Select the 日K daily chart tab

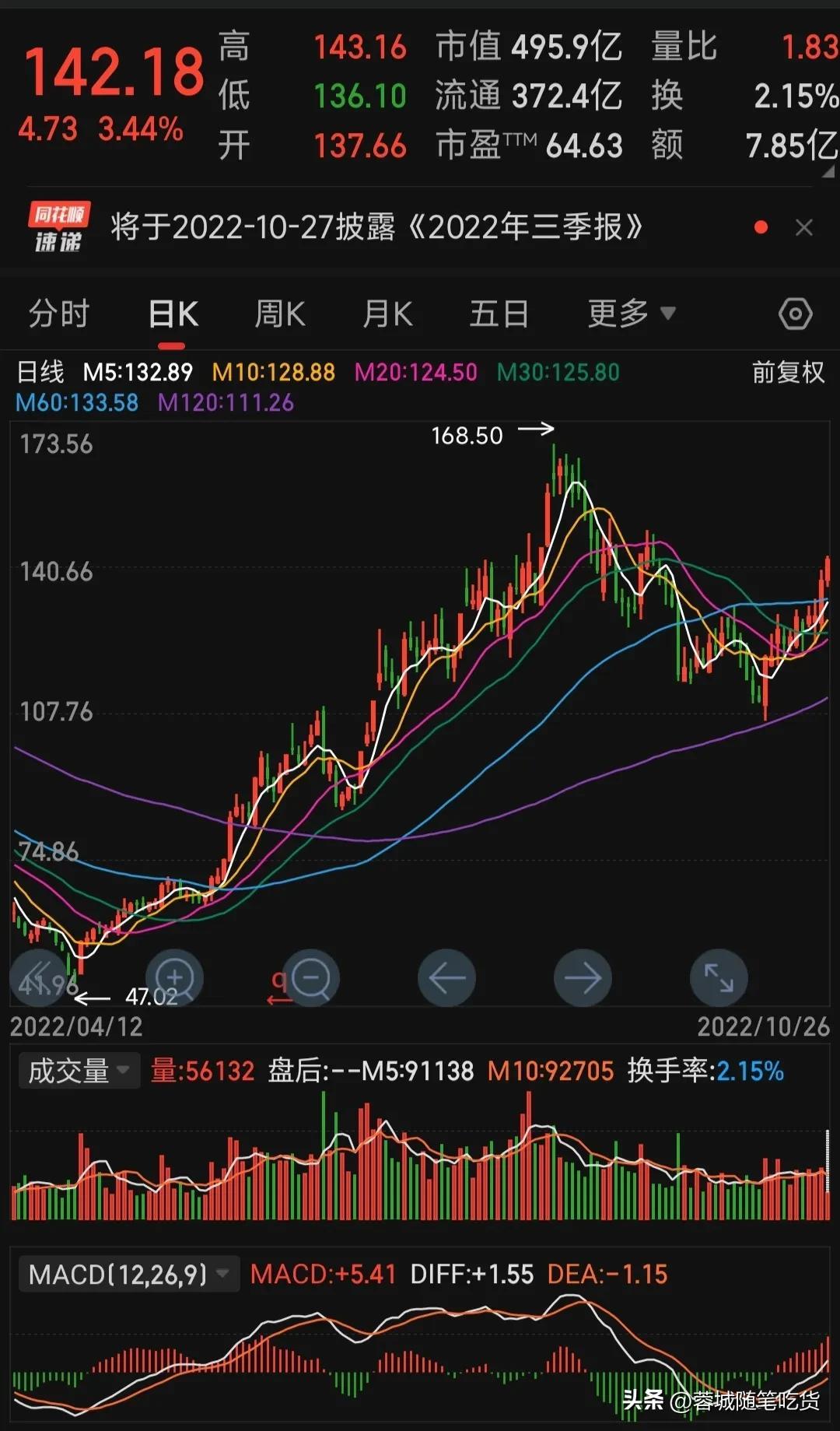[173, 314]
